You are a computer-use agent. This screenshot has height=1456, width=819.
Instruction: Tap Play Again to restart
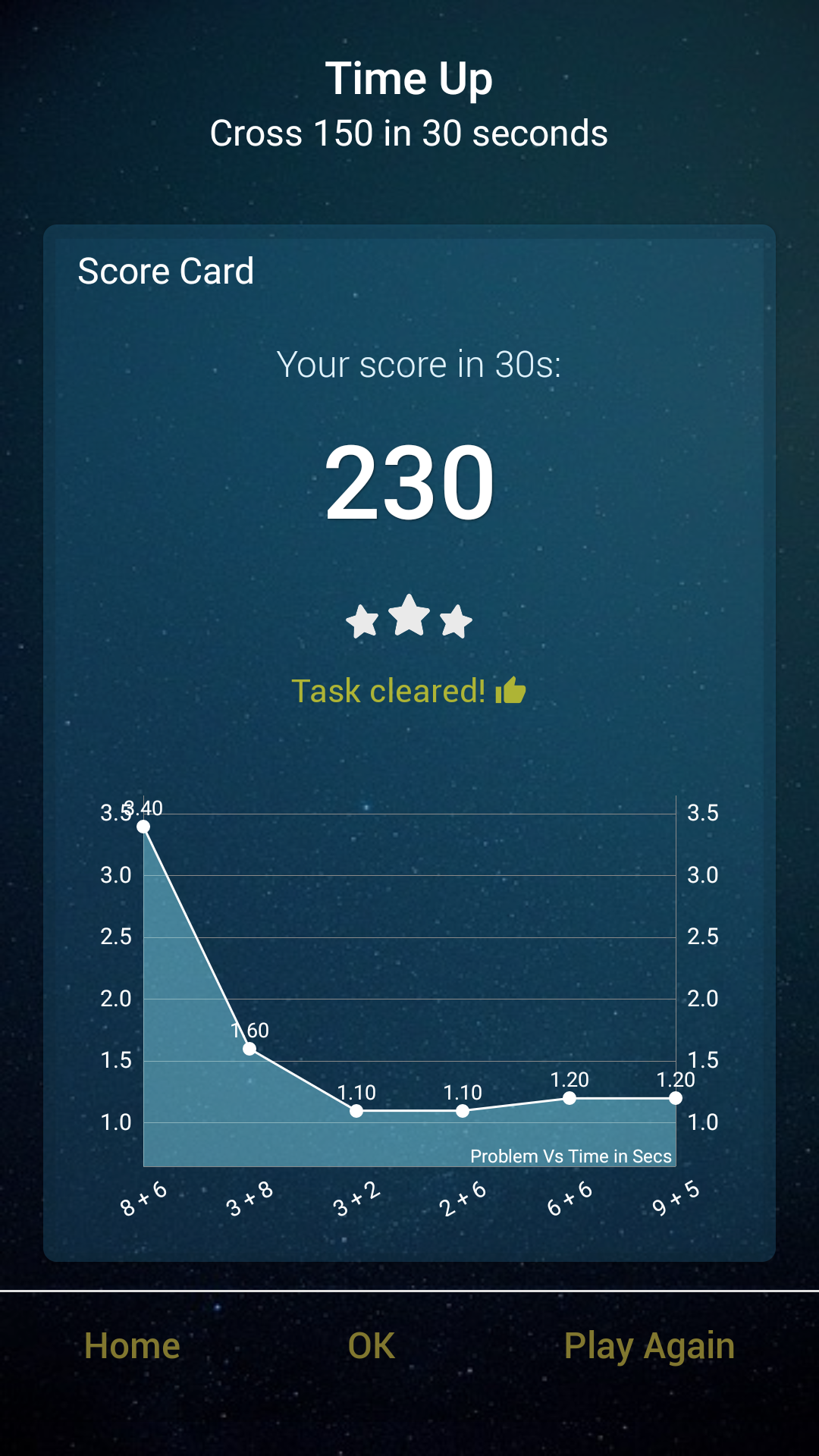click(649, 1346)
